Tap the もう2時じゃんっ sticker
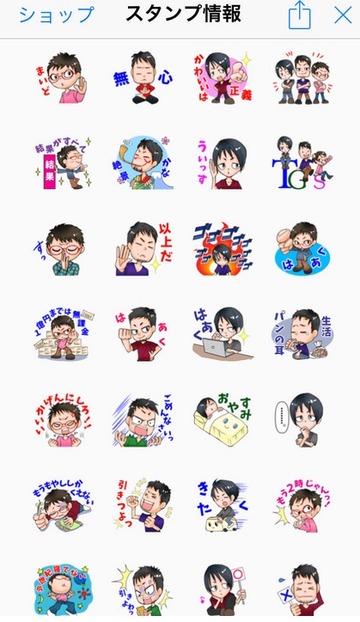This screenshot has height=622, width=360. tap(303, 506)
